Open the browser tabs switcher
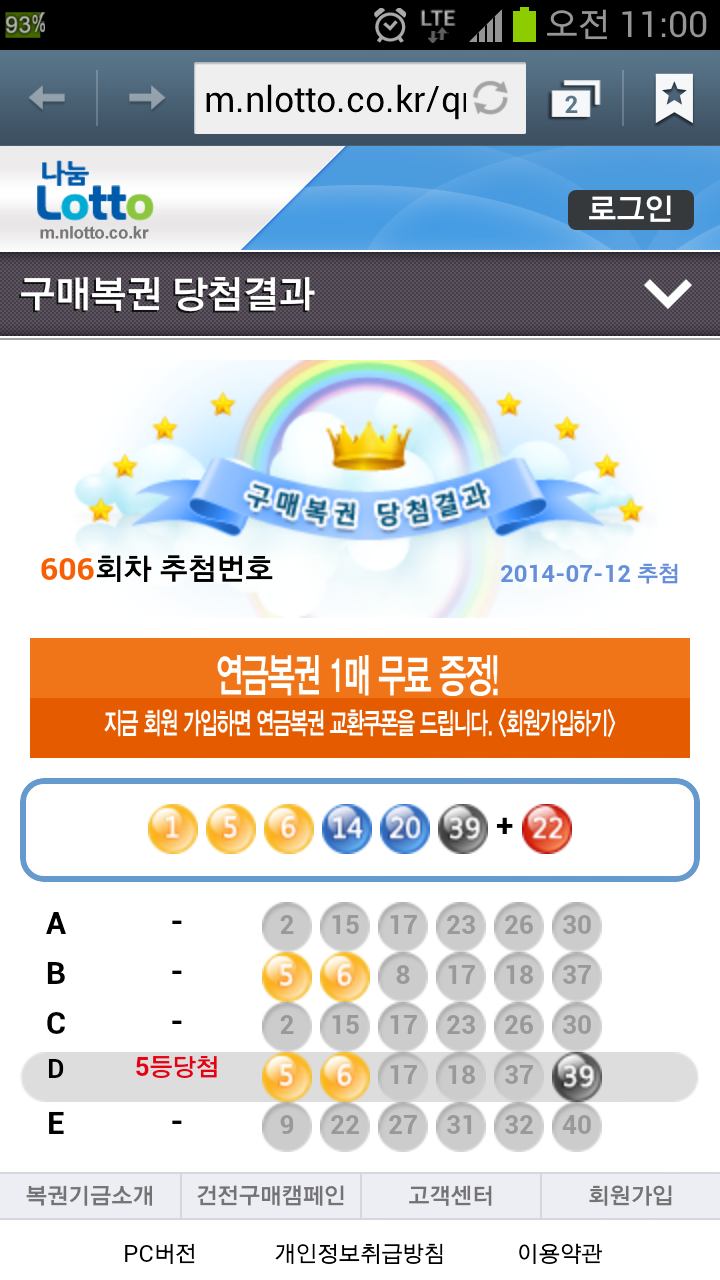Screen dimensions: 720x1280 pyautogui.click(x=575, y=99)
